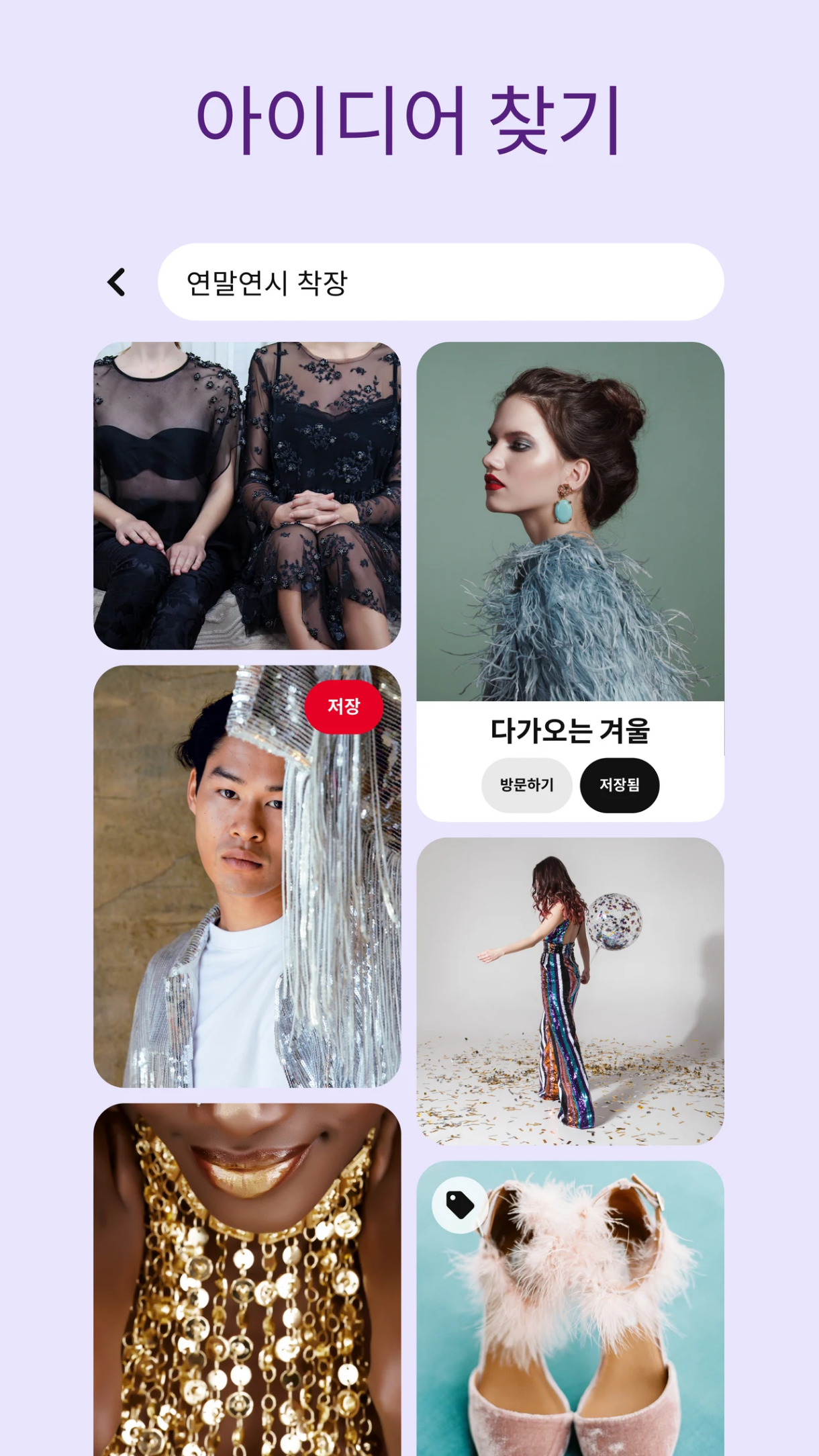This screenshot has width=819, height=1456.
Task: Open the shopping tag overlay on the feather heels
Action: (x=461, y=1202)
